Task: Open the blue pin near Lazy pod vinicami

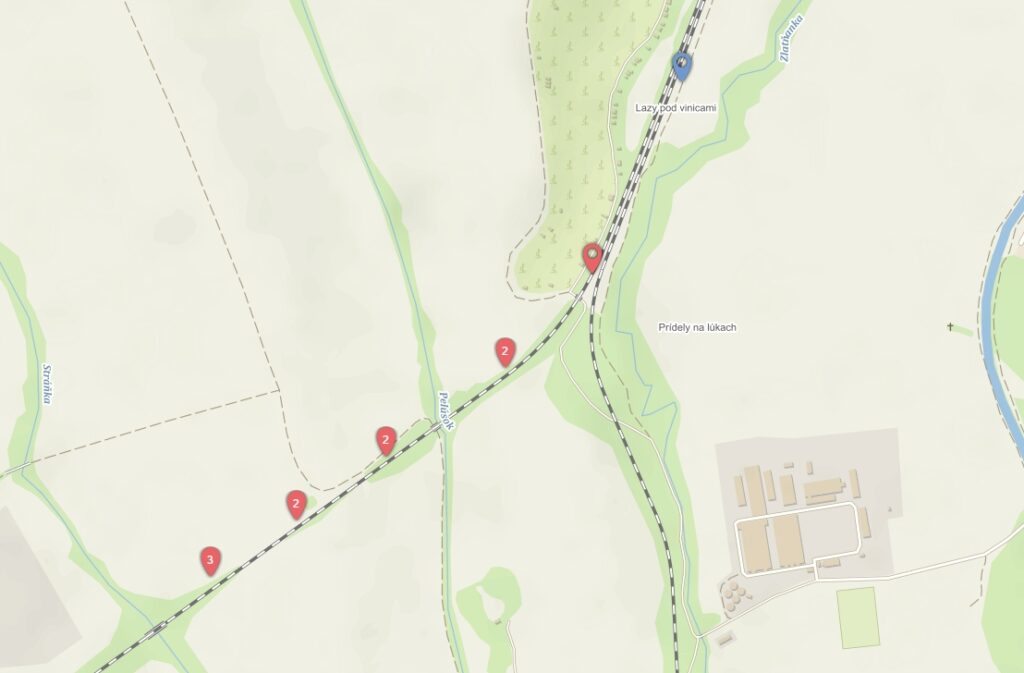Action: click(x=682, y=66)
